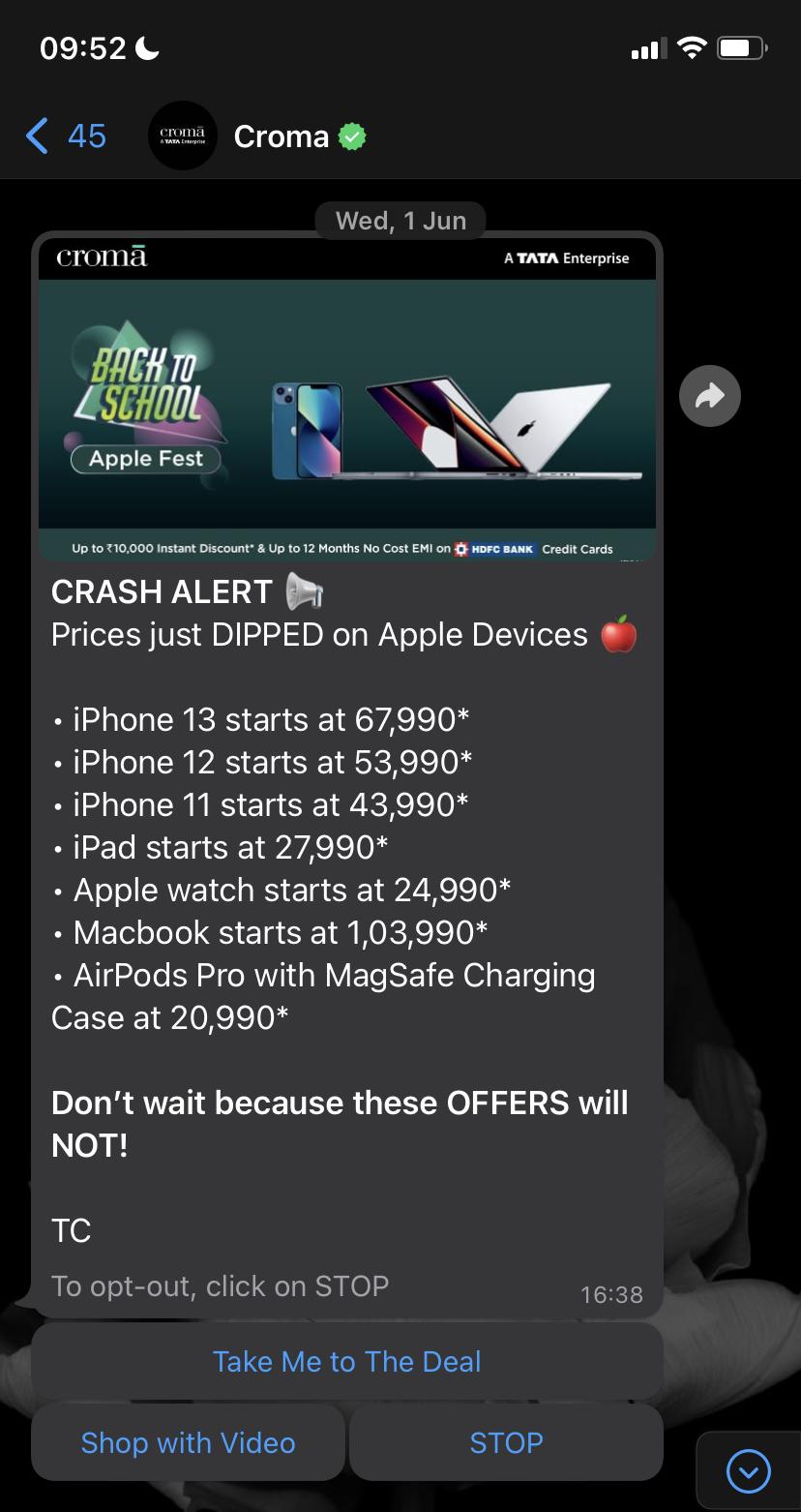The width and height of the screenshot is (801, 1512).
Task: Open Croma's contact profile
Action: point(281,136)
